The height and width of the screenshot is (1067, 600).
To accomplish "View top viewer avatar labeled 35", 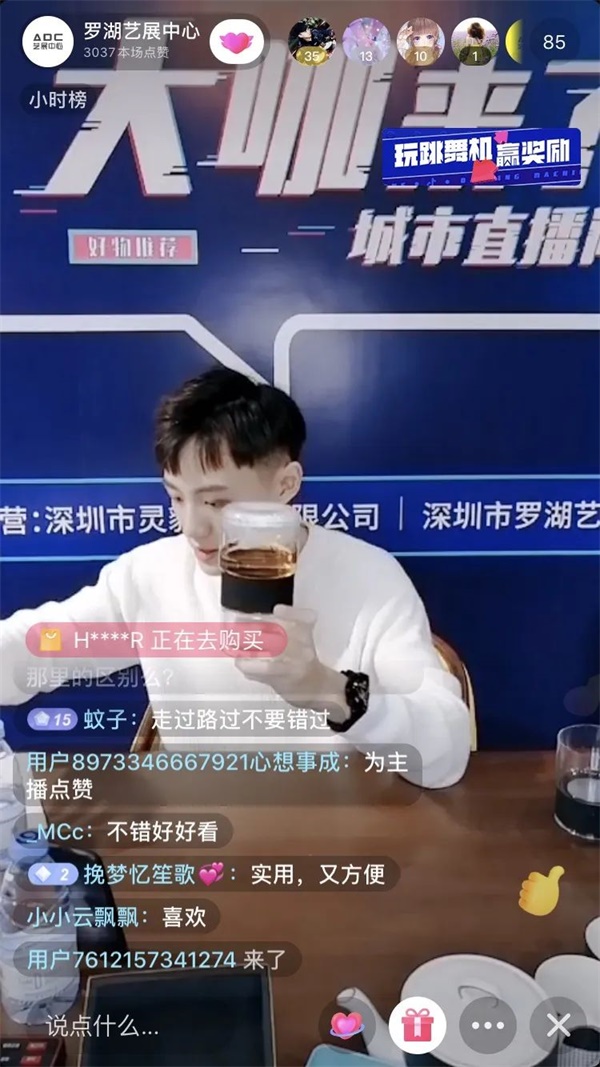I will [311, 42].
